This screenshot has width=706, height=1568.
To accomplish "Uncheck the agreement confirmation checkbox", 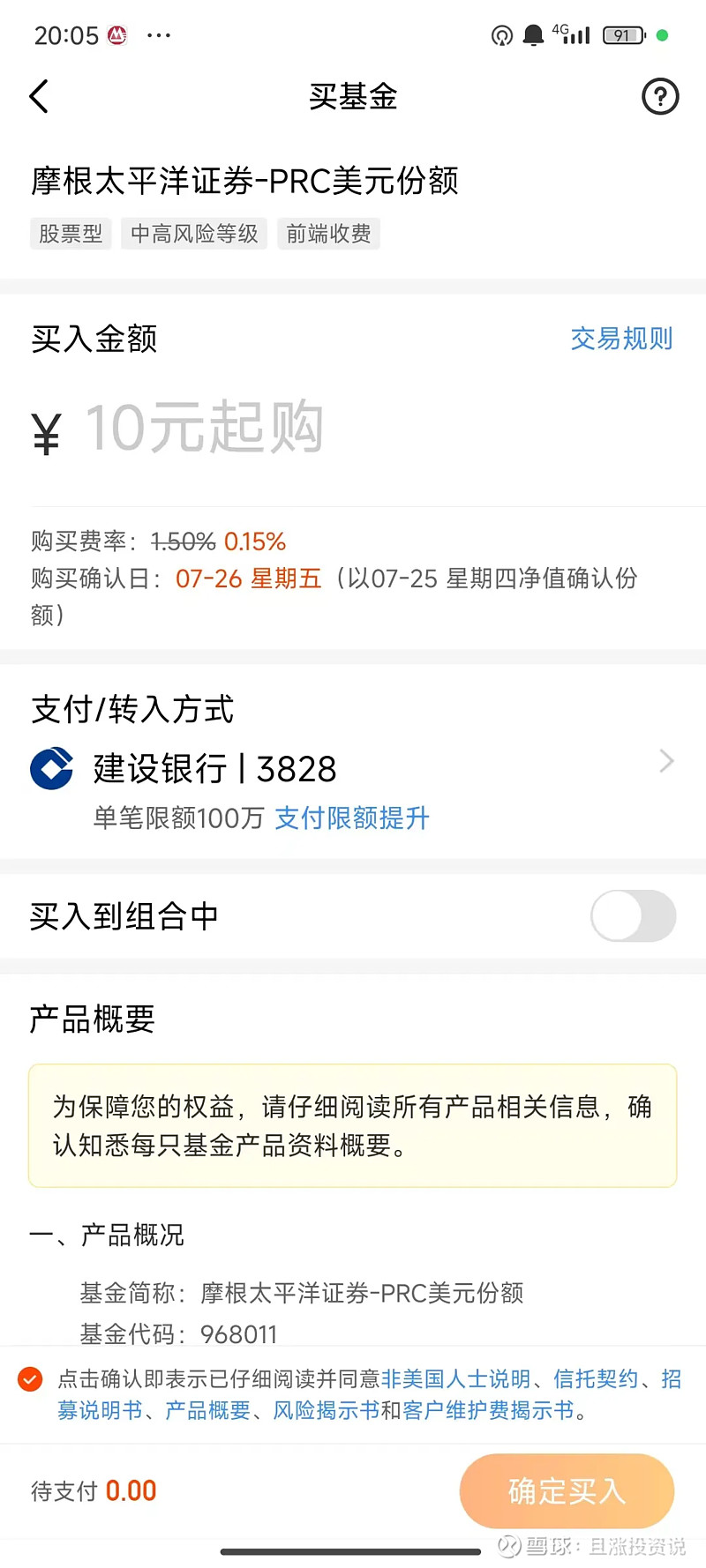I will [30, 1378].
